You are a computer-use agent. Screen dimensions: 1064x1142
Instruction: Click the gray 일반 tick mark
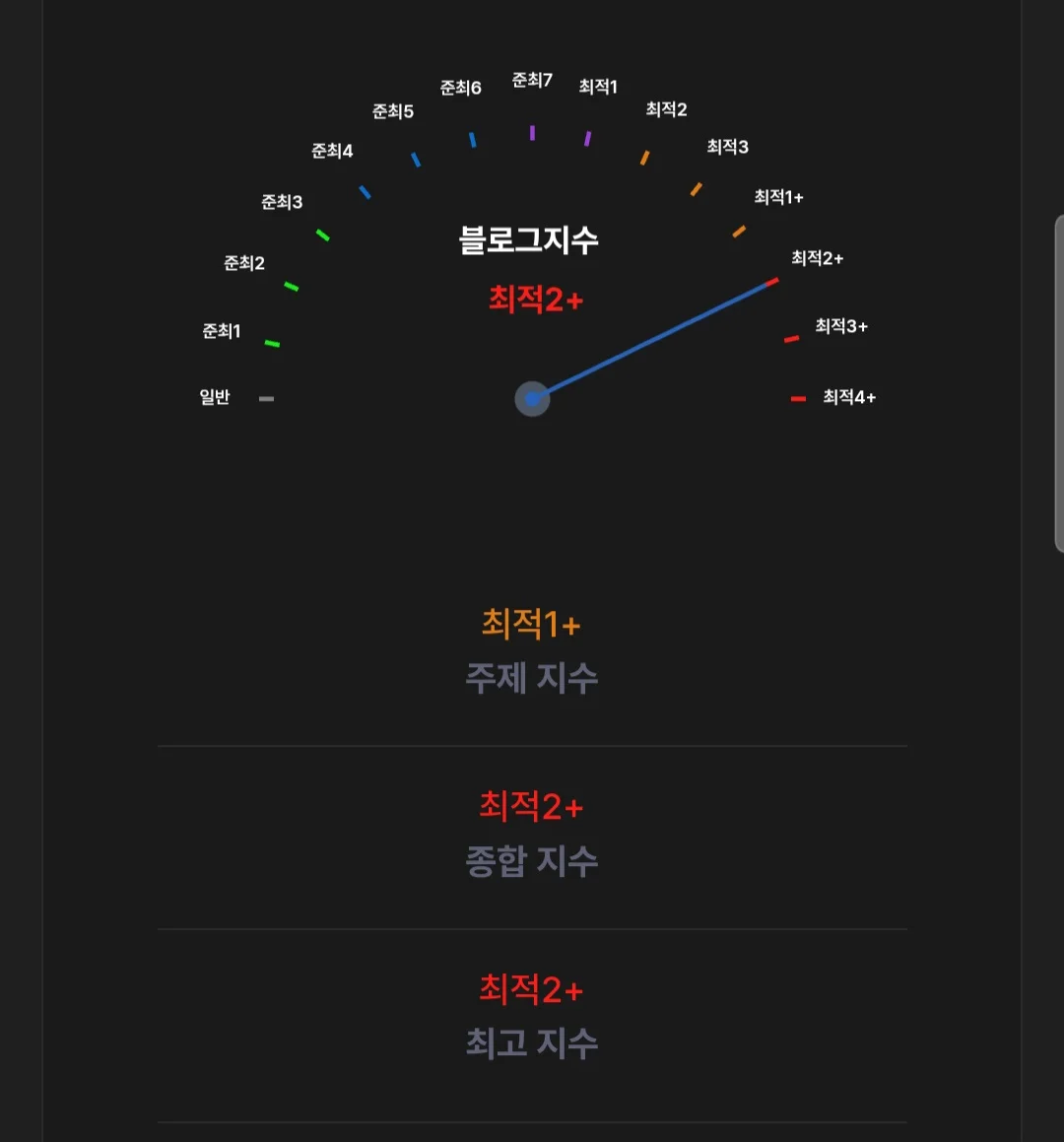click(265, 399)
